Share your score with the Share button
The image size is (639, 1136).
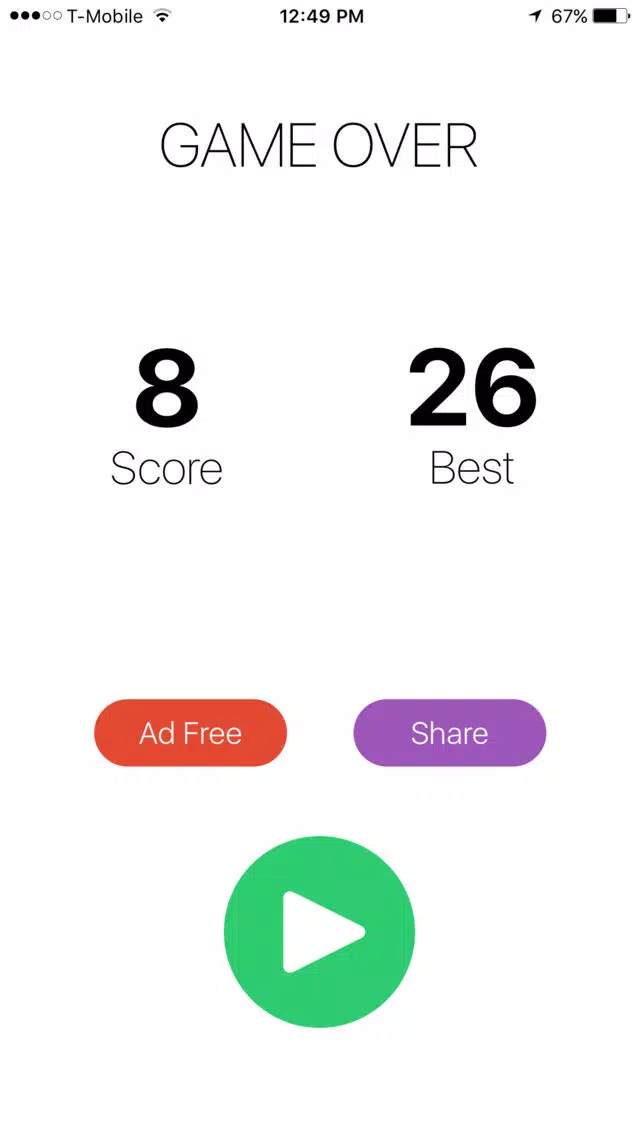pos(449,733)
